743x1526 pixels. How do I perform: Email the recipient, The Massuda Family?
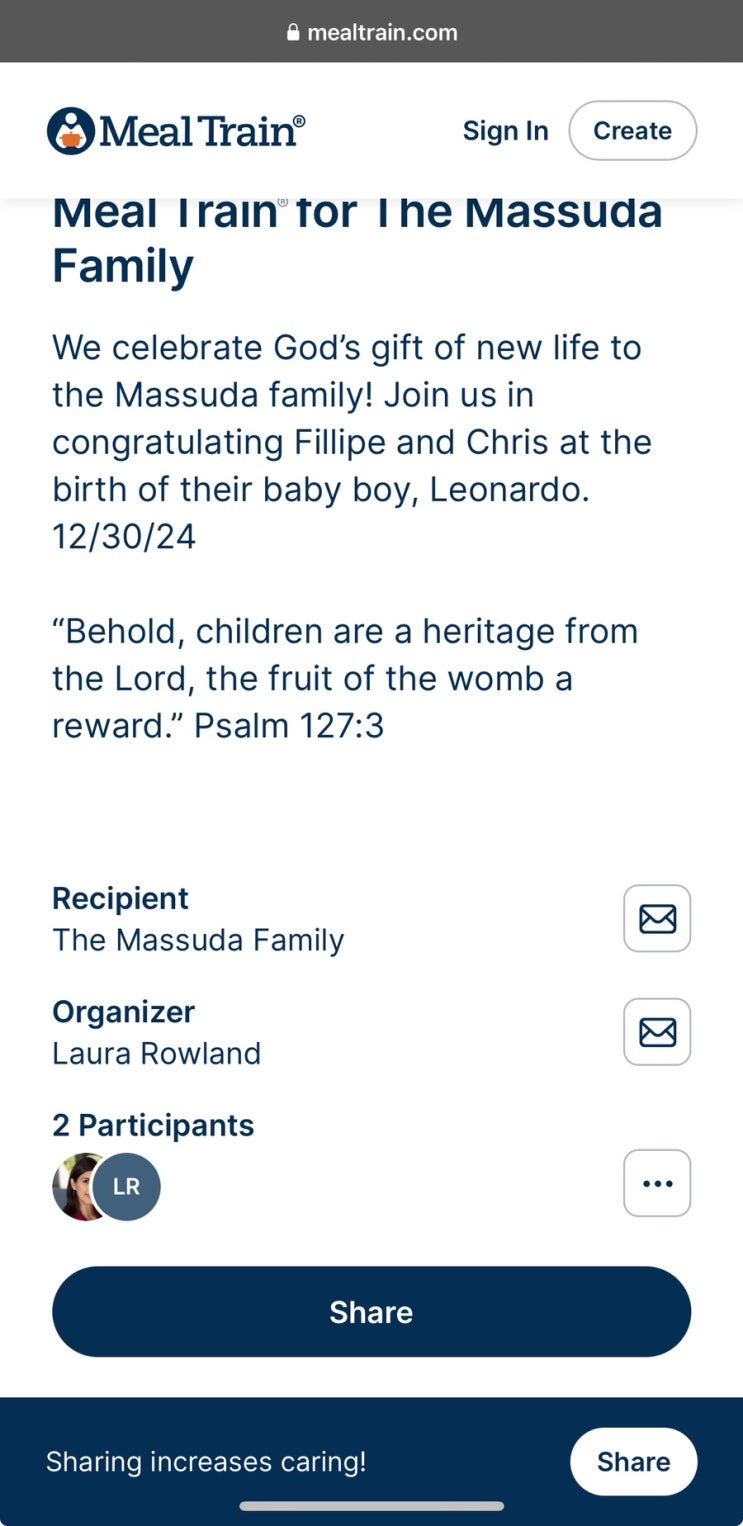point(657,918)
